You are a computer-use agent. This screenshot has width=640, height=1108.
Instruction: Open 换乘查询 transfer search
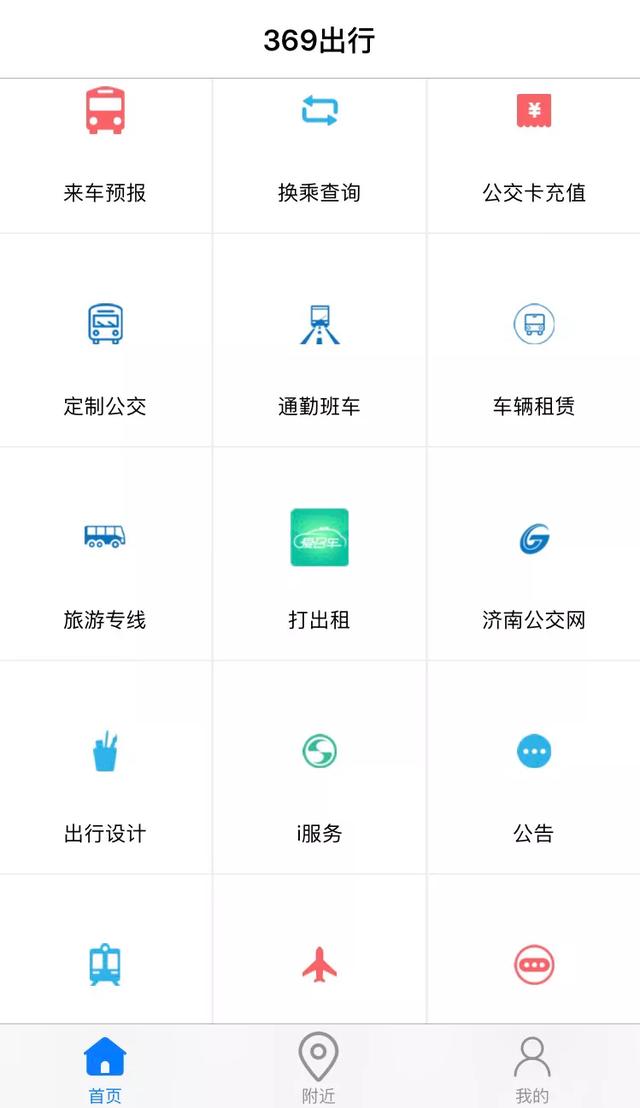coord(319,150)
